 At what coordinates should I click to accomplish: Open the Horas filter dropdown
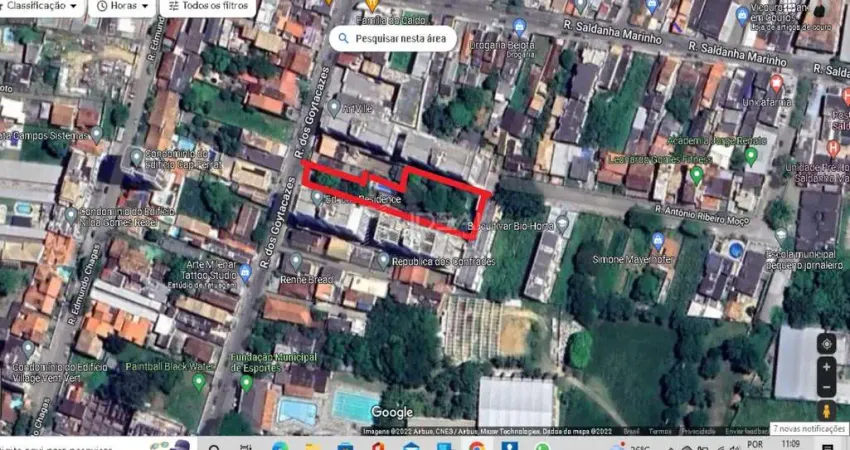[x=124, y=6]
